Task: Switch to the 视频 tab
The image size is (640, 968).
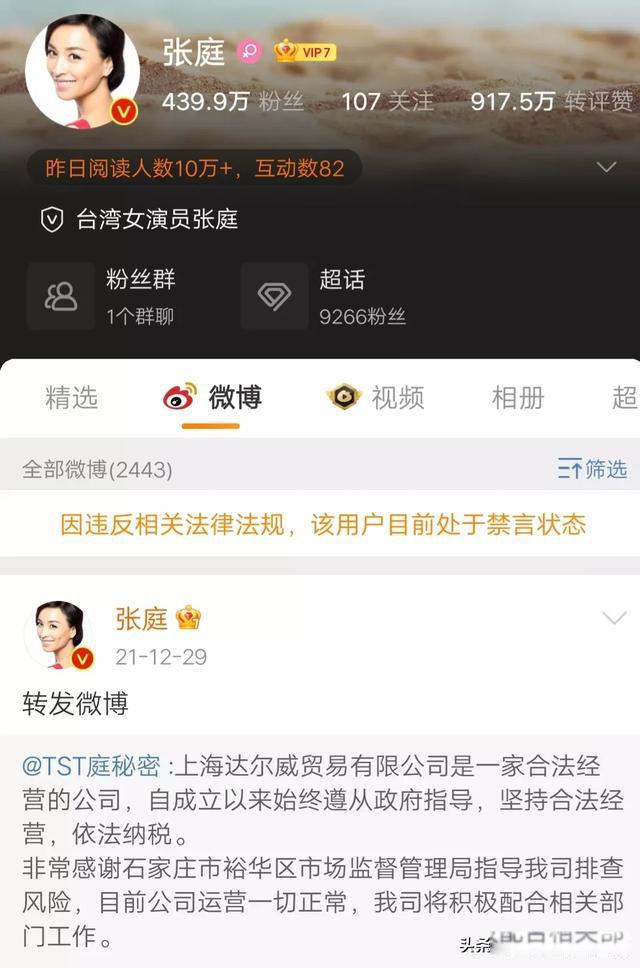Action: tap(376, 397)
